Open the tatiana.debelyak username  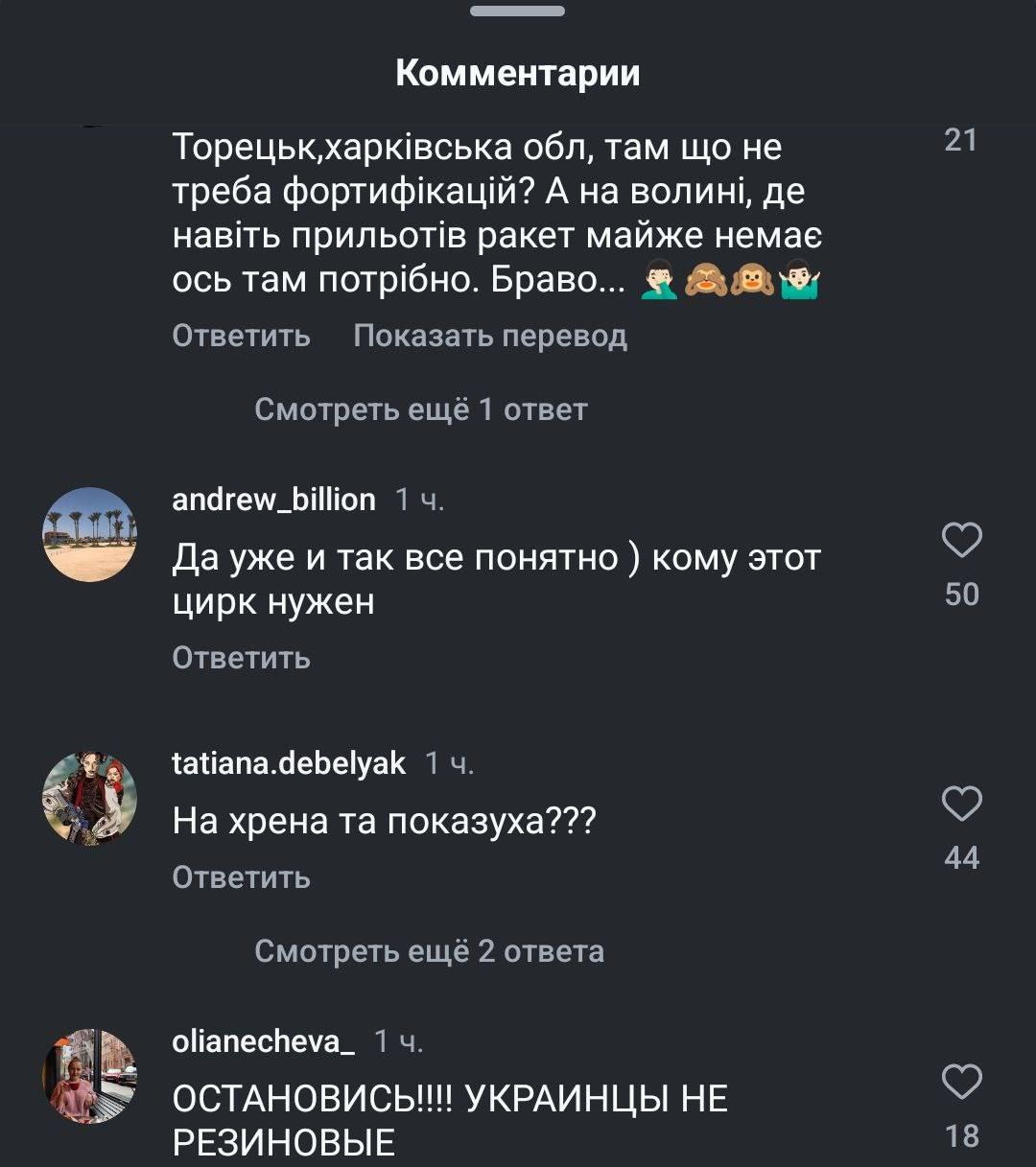[x=288, y=763]
